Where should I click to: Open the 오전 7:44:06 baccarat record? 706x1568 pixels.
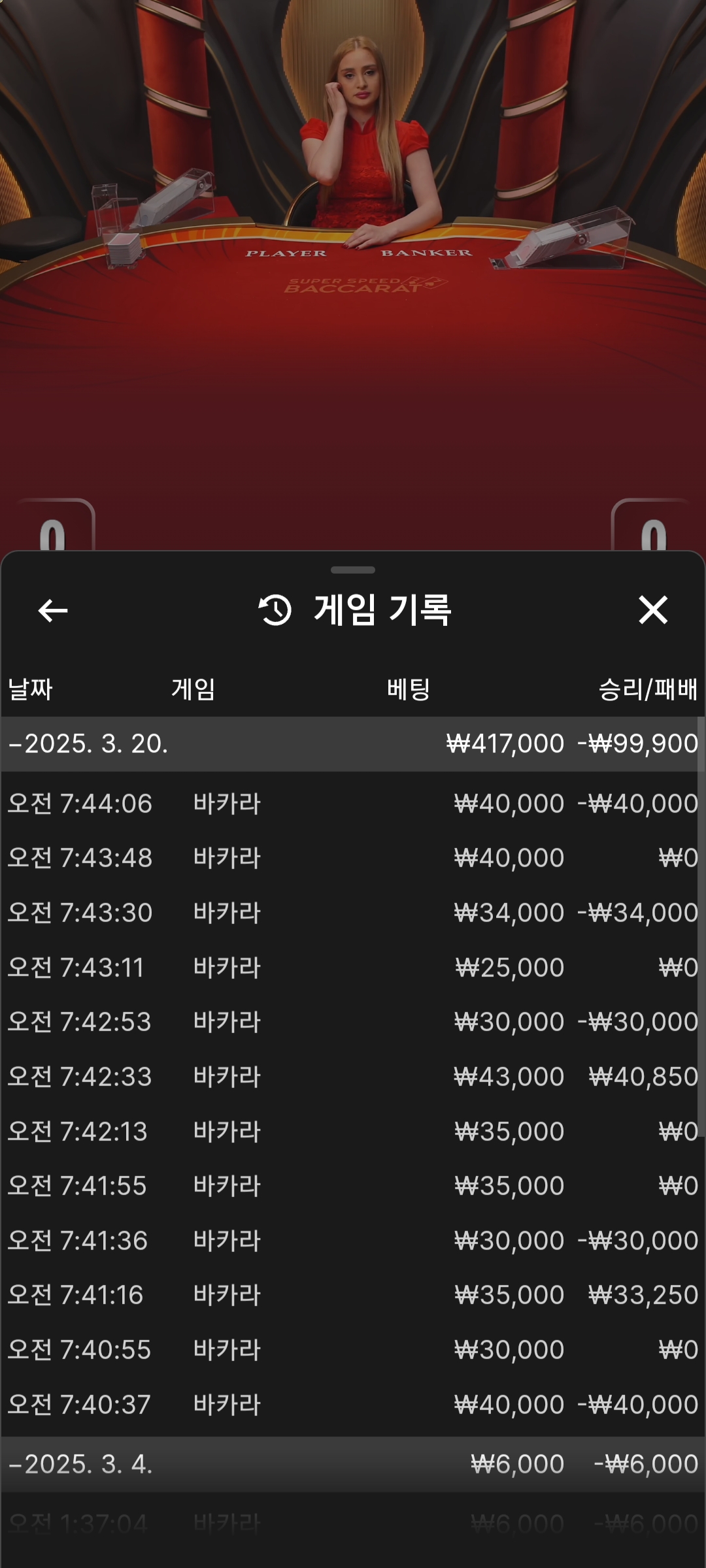353,803
